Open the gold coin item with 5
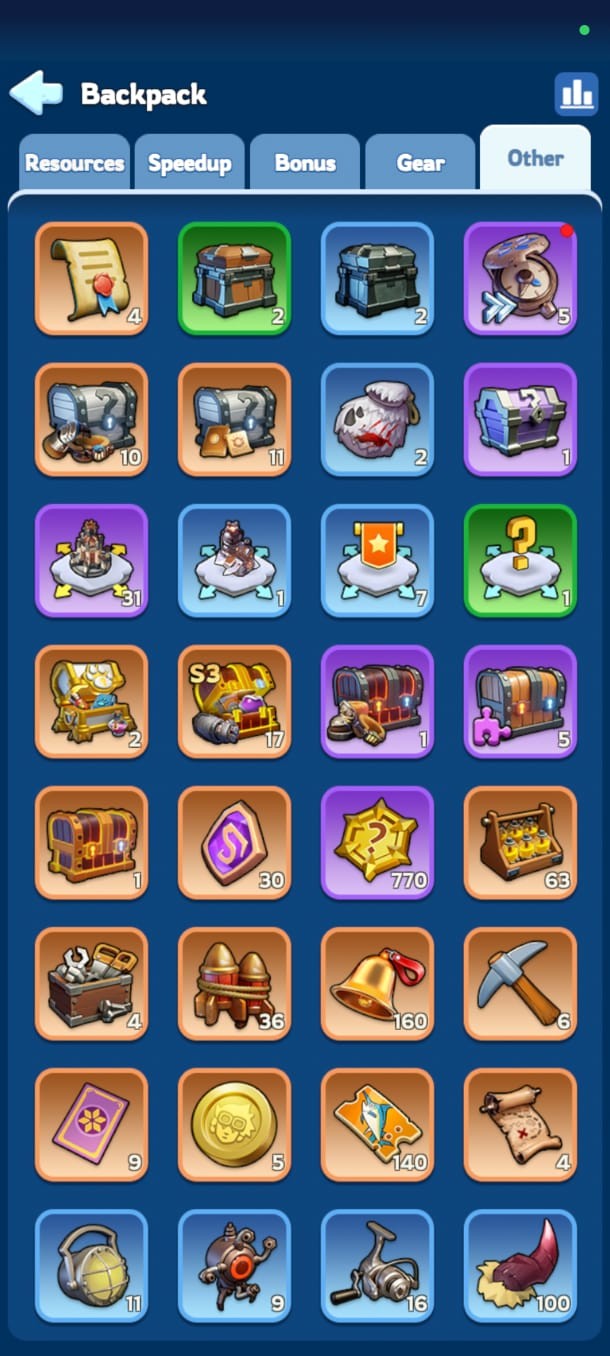Image resolution: width=610 pixels, height=1356 pixels. click(234, 1125)
